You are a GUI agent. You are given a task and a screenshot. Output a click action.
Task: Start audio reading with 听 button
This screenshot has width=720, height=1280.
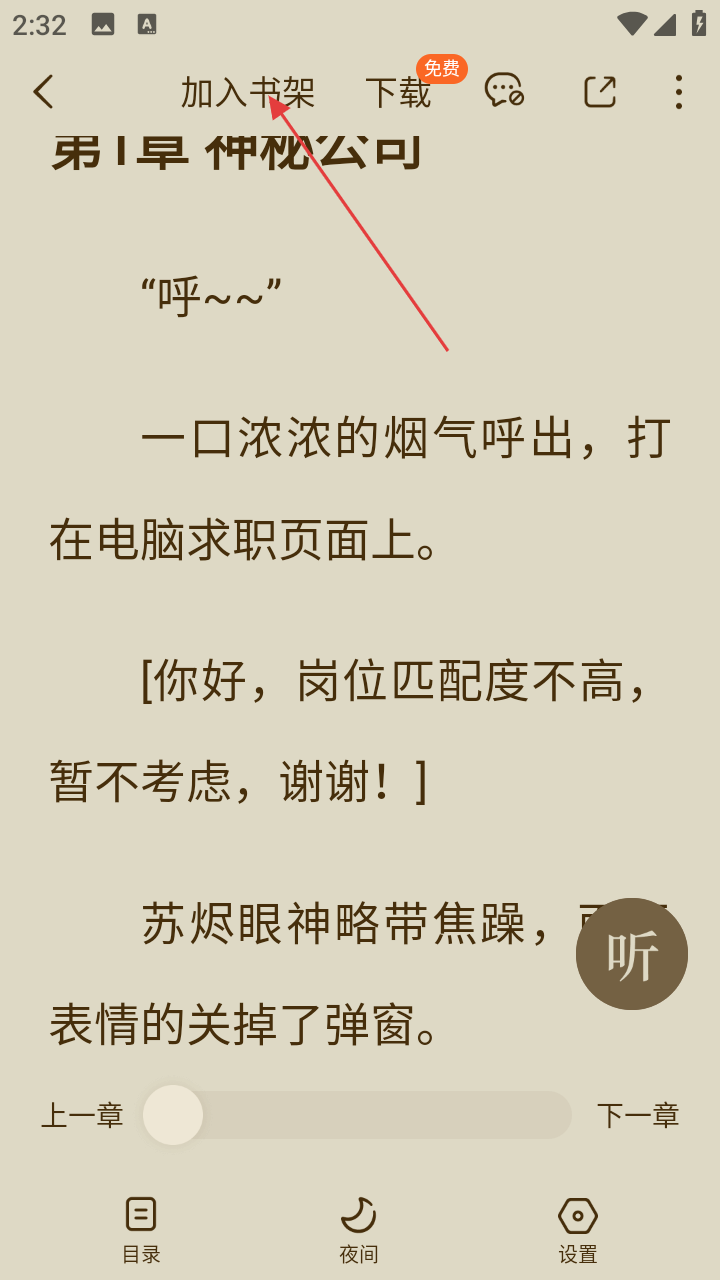coord(631,954)
